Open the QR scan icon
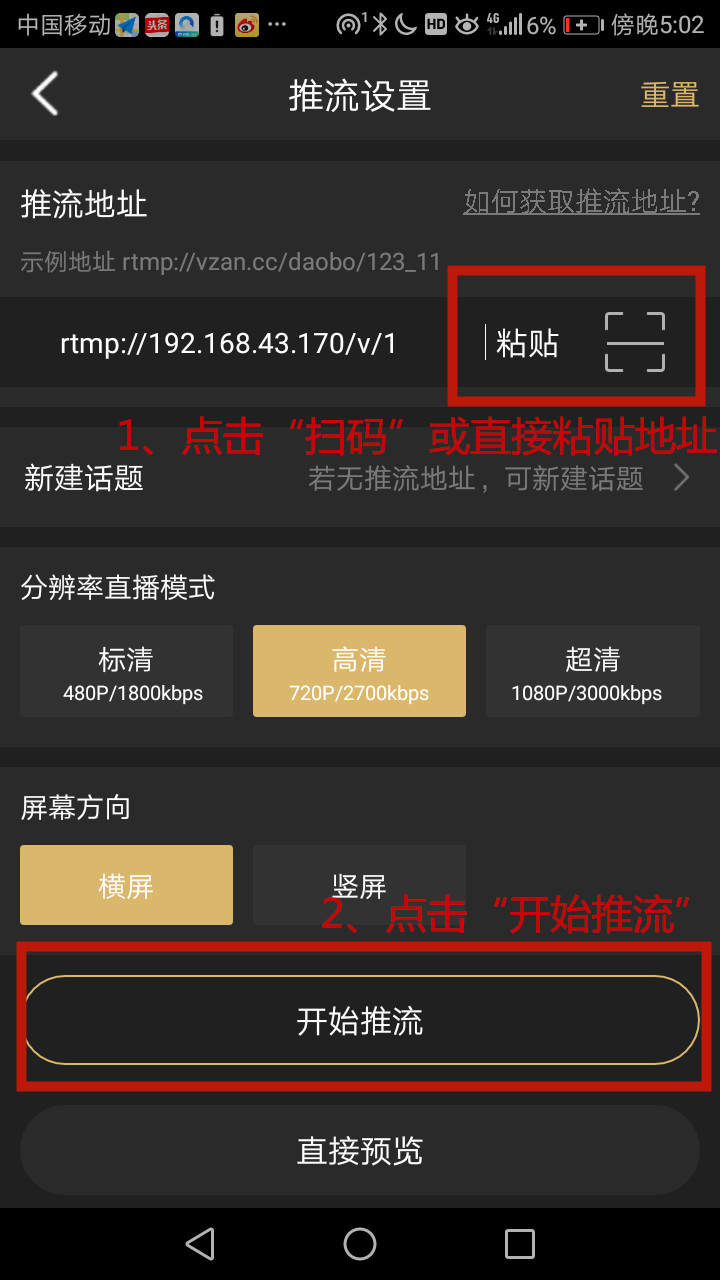This screenshot has width=720, height=1280. coord(635,342)
